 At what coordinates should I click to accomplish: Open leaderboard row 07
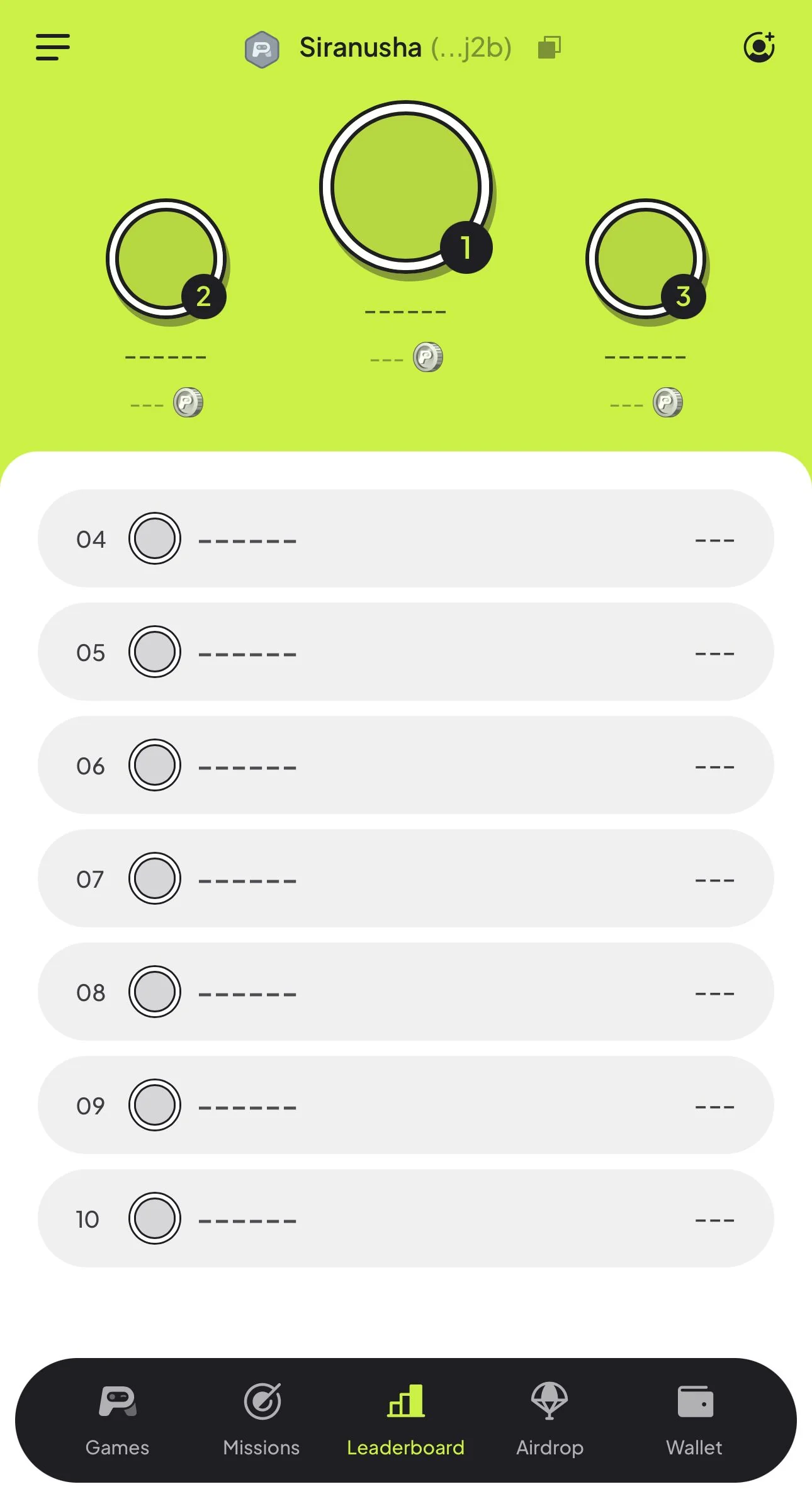click(406, 878)
